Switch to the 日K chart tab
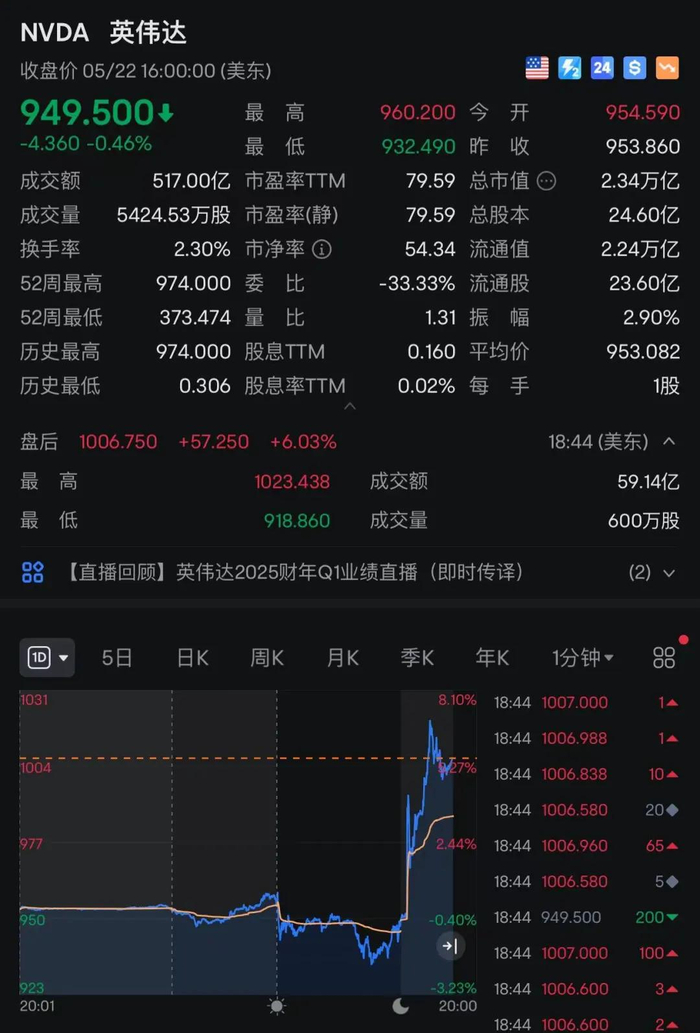This screenshot has width=700, height=1033. click(x=192, y=658)
